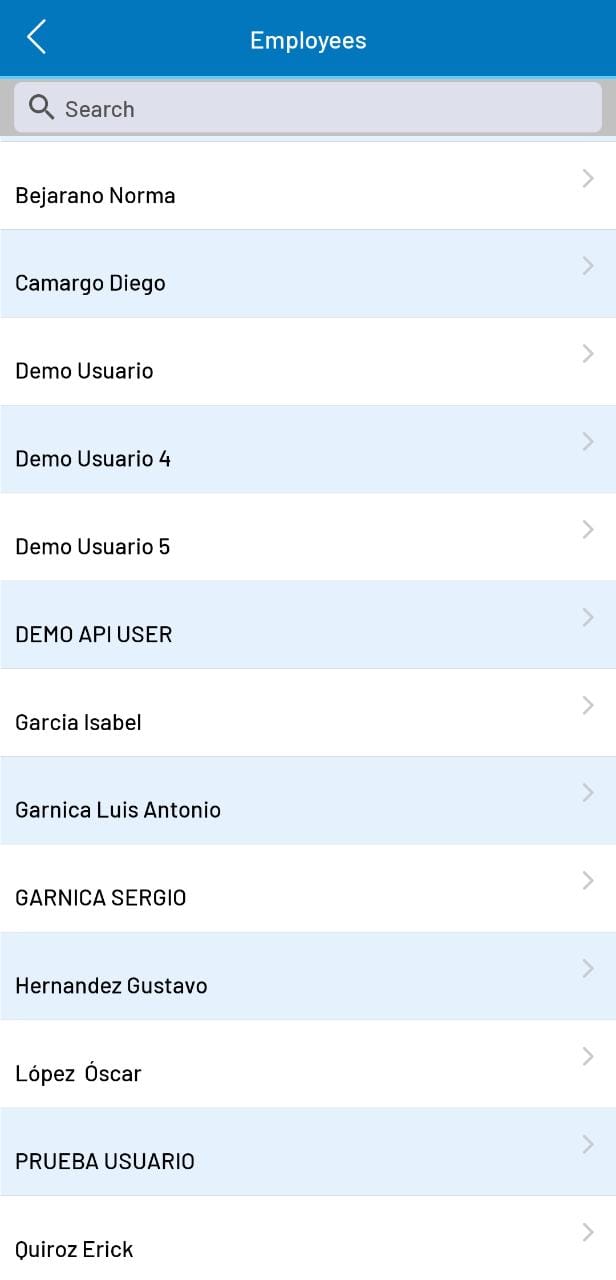Go back from the Employees screen
616x1280 pixels.
coord(37,39)
